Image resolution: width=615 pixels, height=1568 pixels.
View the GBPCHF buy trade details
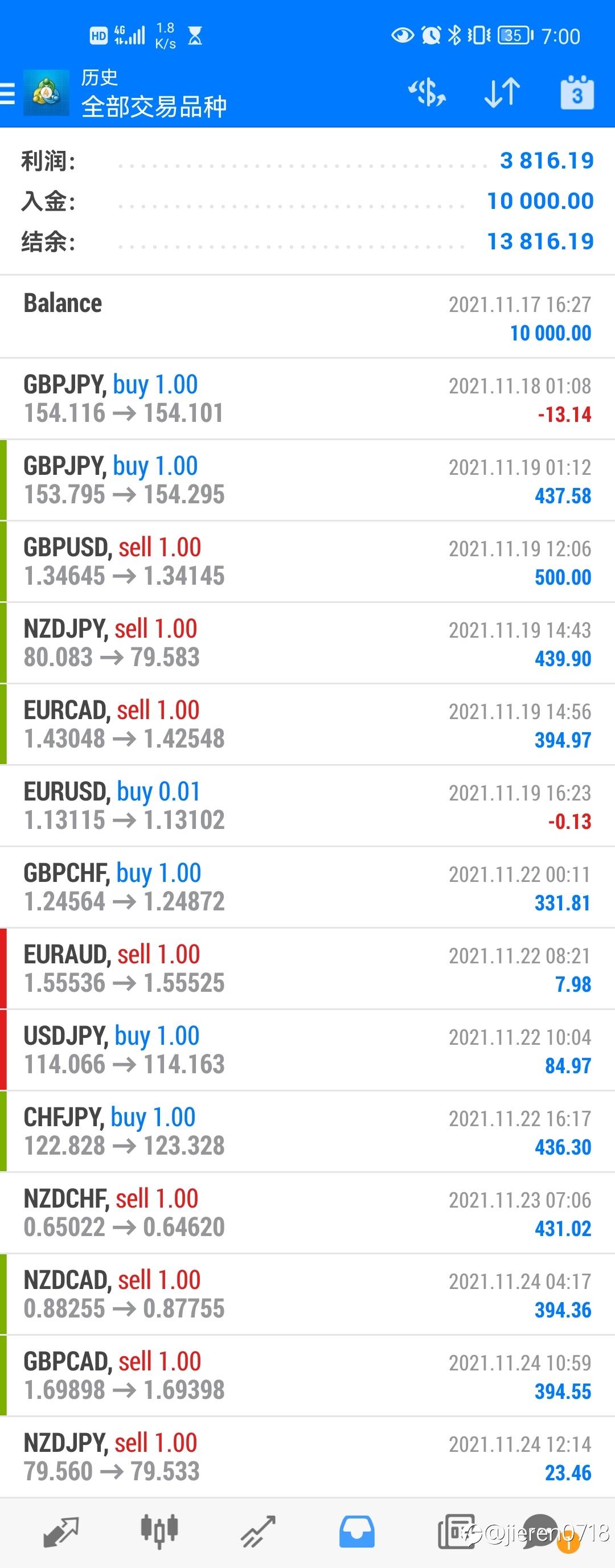point(307,888)
